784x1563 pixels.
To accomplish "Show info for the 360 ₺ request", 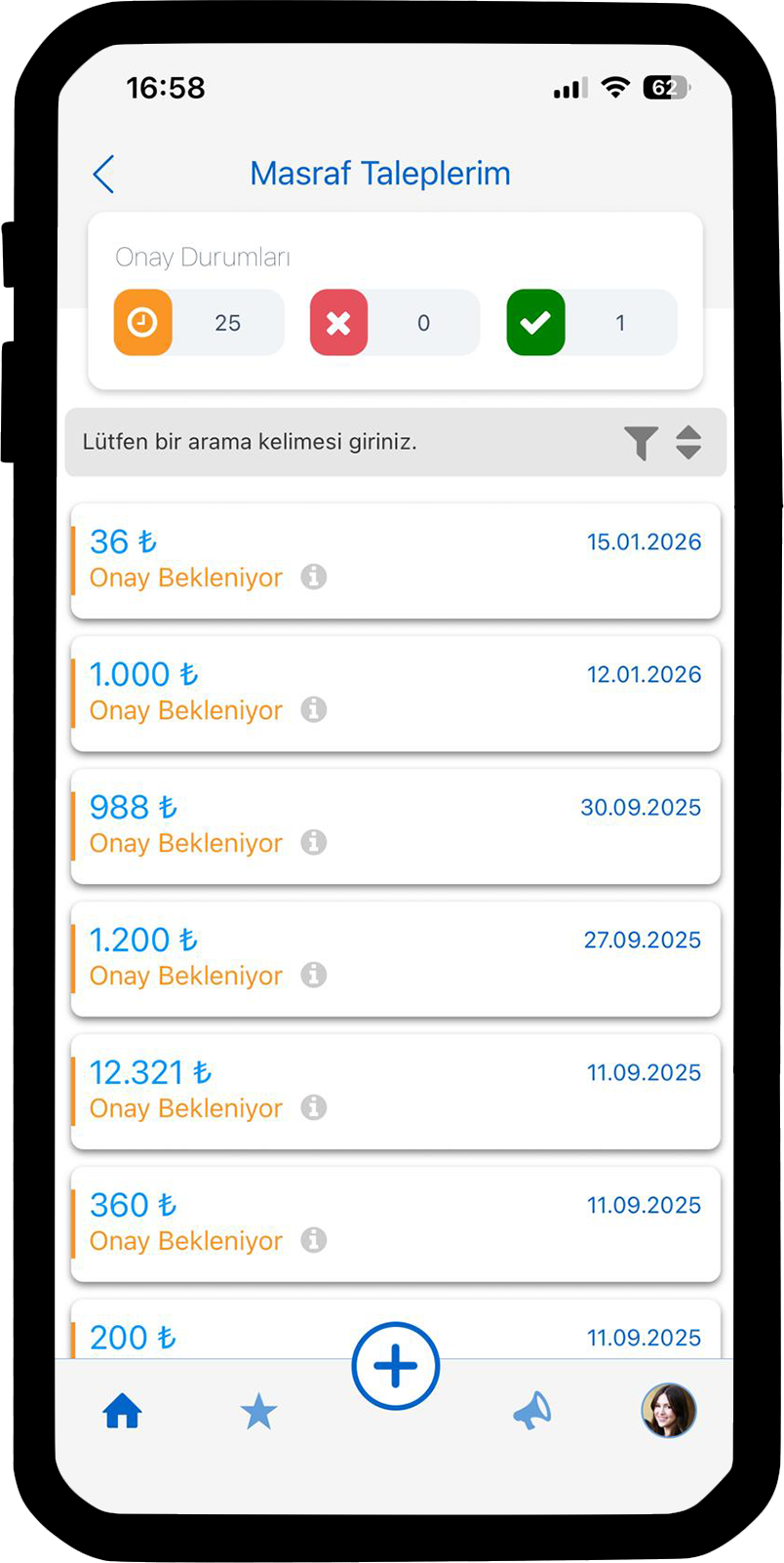I will pos(313,1240).
